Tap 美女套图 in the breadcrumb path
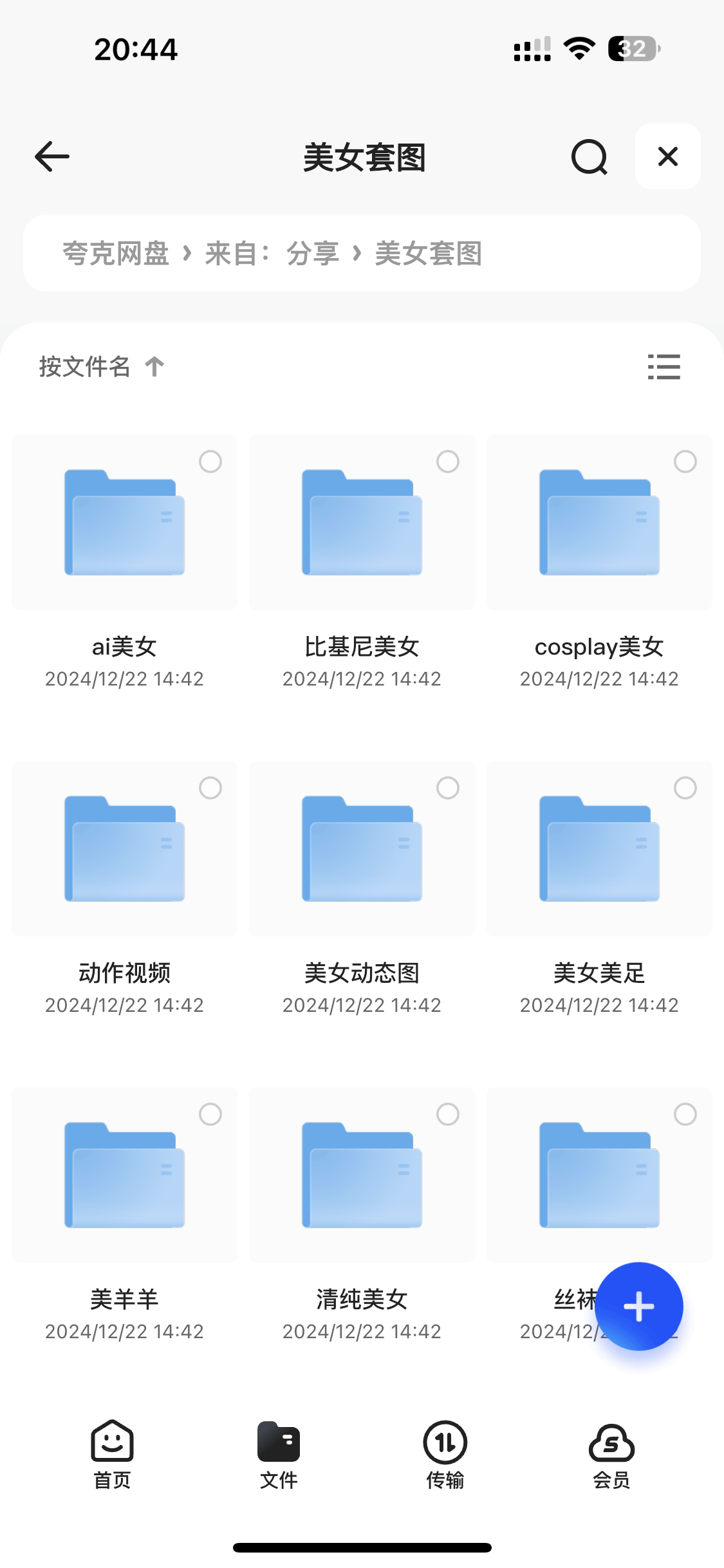 (x=430, y=253)
